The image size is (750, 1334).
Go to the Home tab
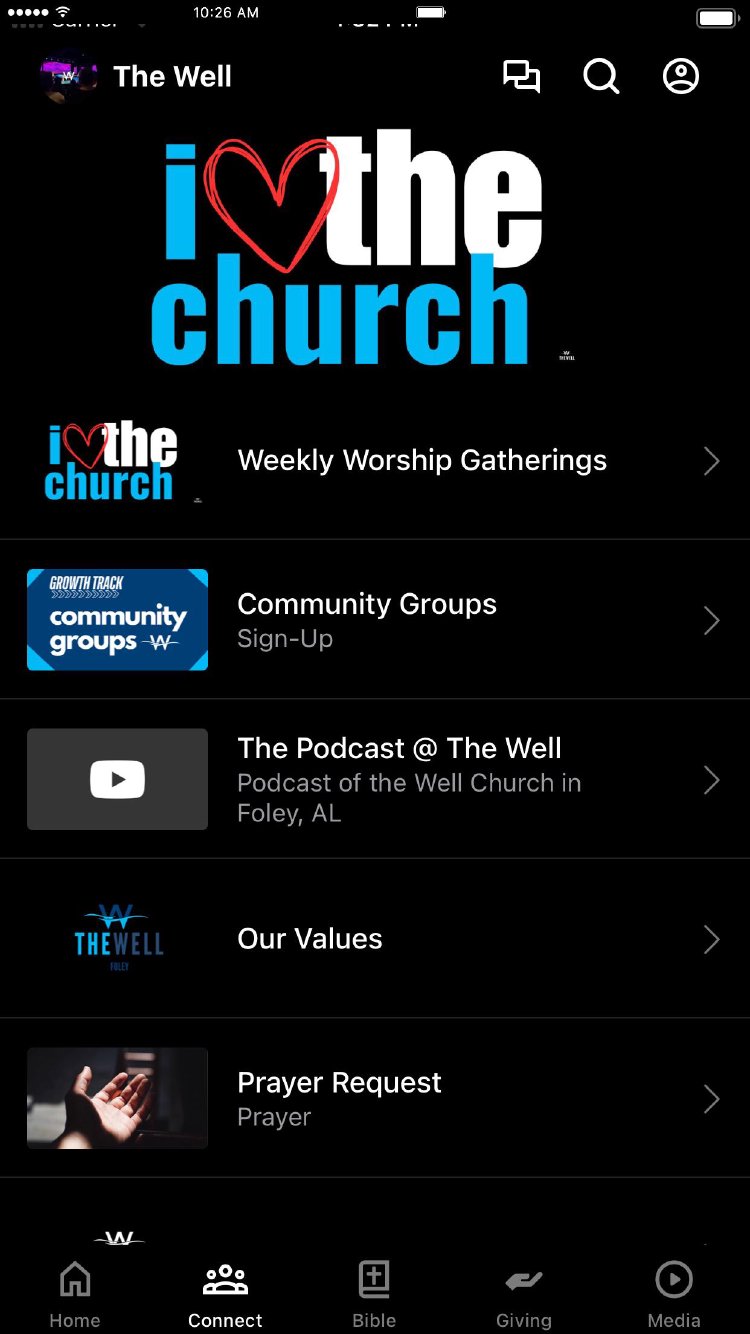75,1294
